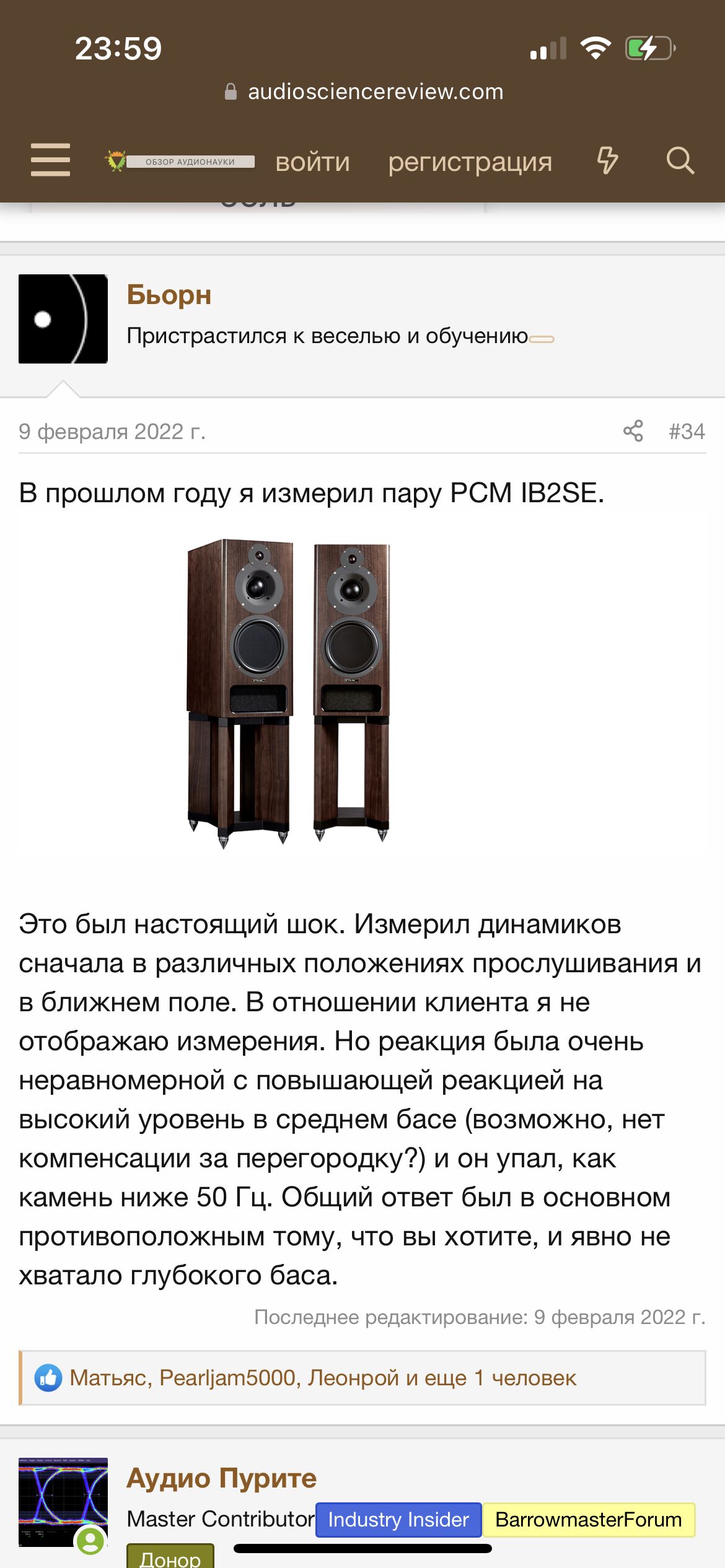Open the Аудио Пурите username profile

point(221,1479)
